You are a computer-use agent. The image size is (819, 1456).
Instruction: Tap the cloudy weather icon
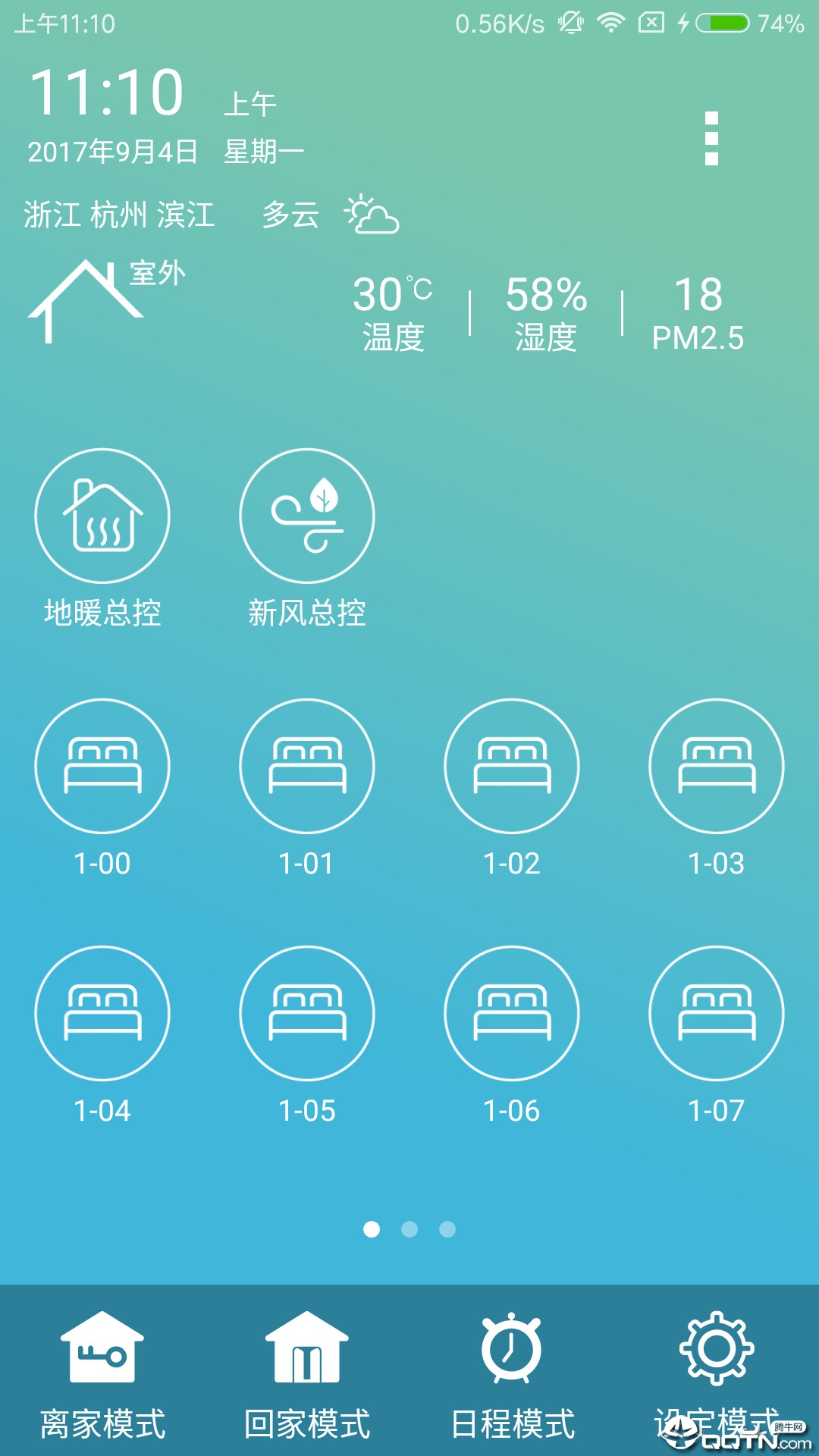372,215
